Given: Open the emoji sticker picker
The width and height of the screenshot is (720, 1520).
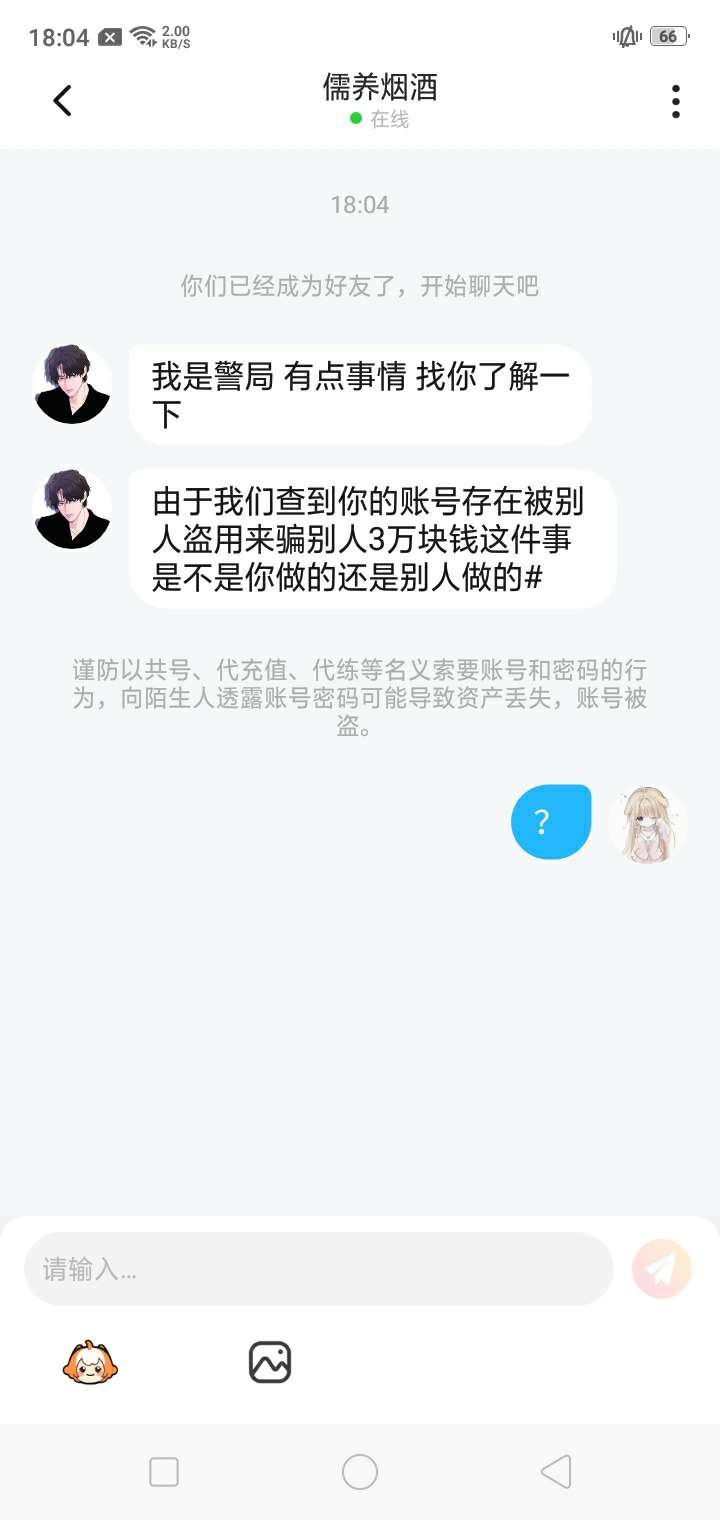Looking at the screenshot, I should pyautogui.click(x=90, y=1362).
